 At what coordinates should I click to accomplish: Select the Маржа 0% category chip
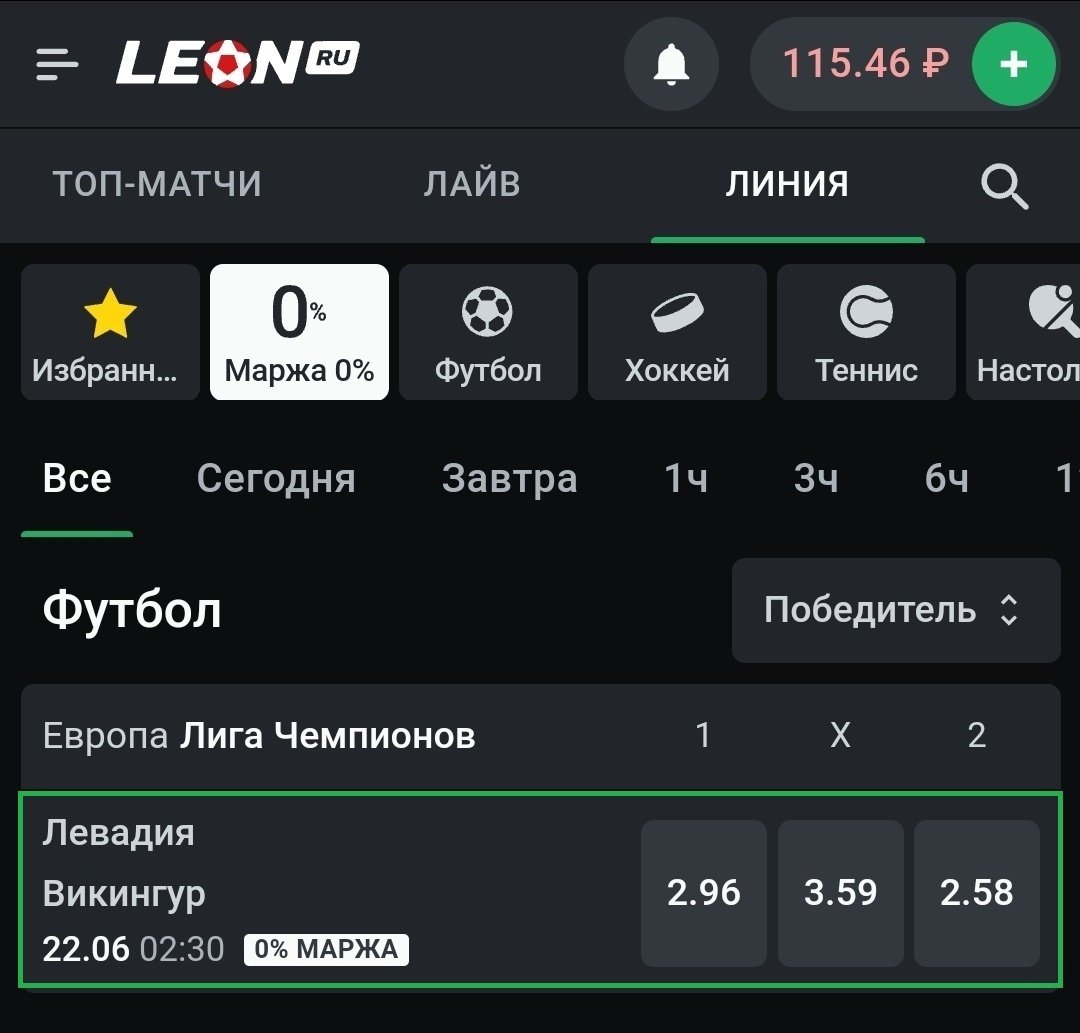pos(299,332)
